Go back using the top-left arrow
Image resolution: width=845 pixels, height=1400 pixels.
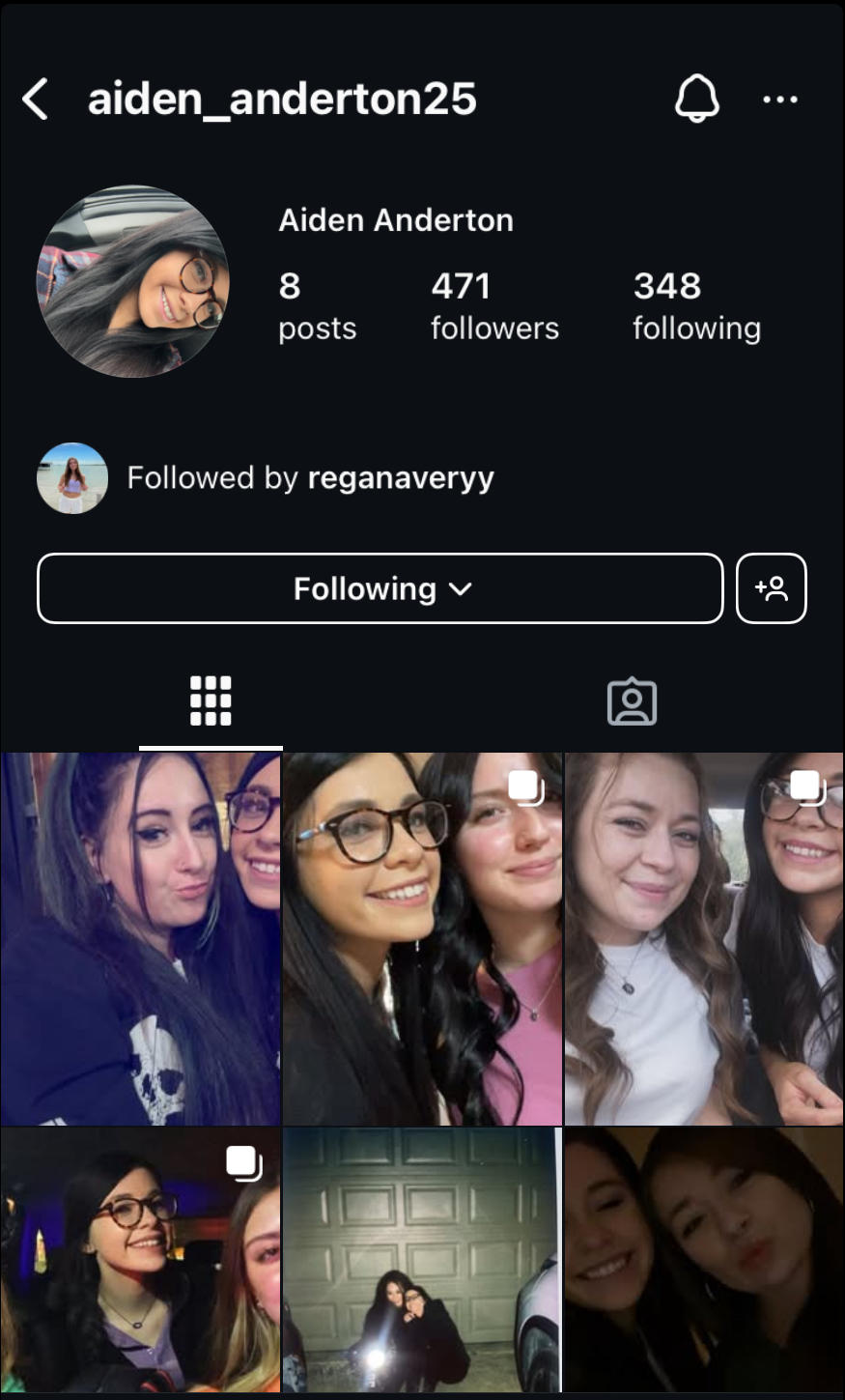coord(36,99)
